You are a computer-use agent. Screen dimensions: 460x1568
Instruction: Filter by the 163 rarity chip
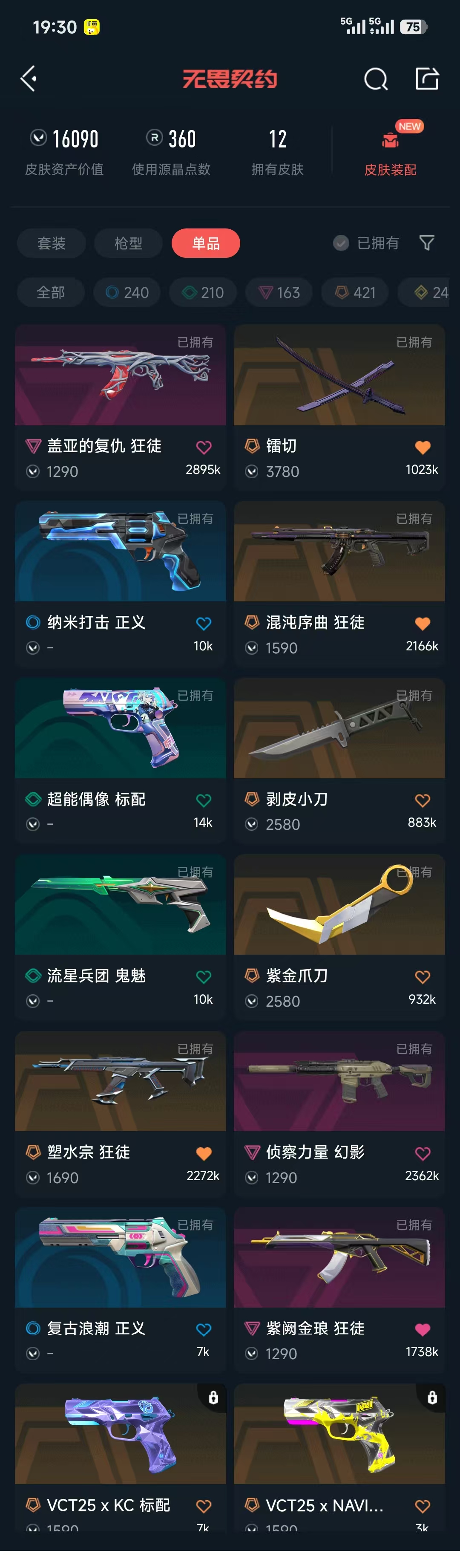pos(279,293)
